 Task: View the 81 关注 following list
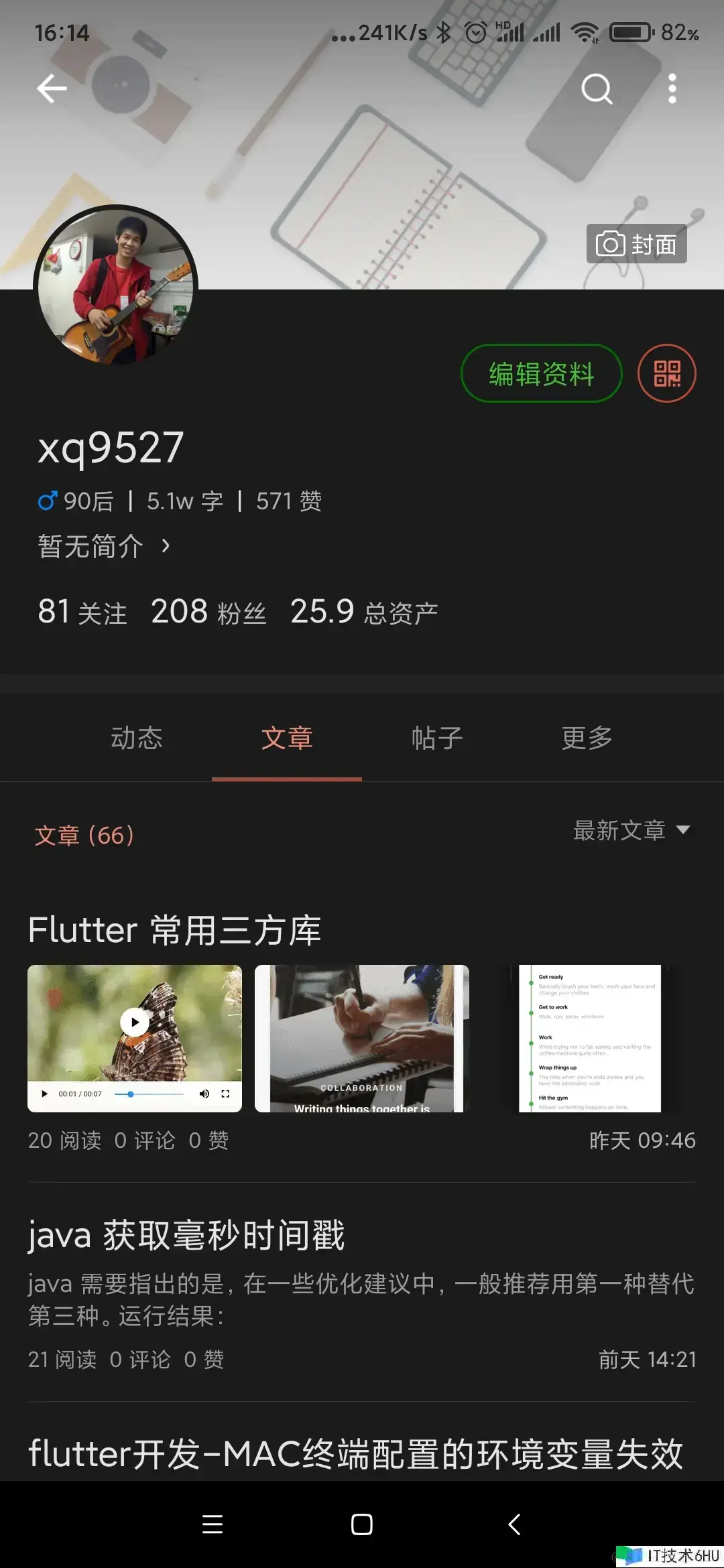[82, 612]
